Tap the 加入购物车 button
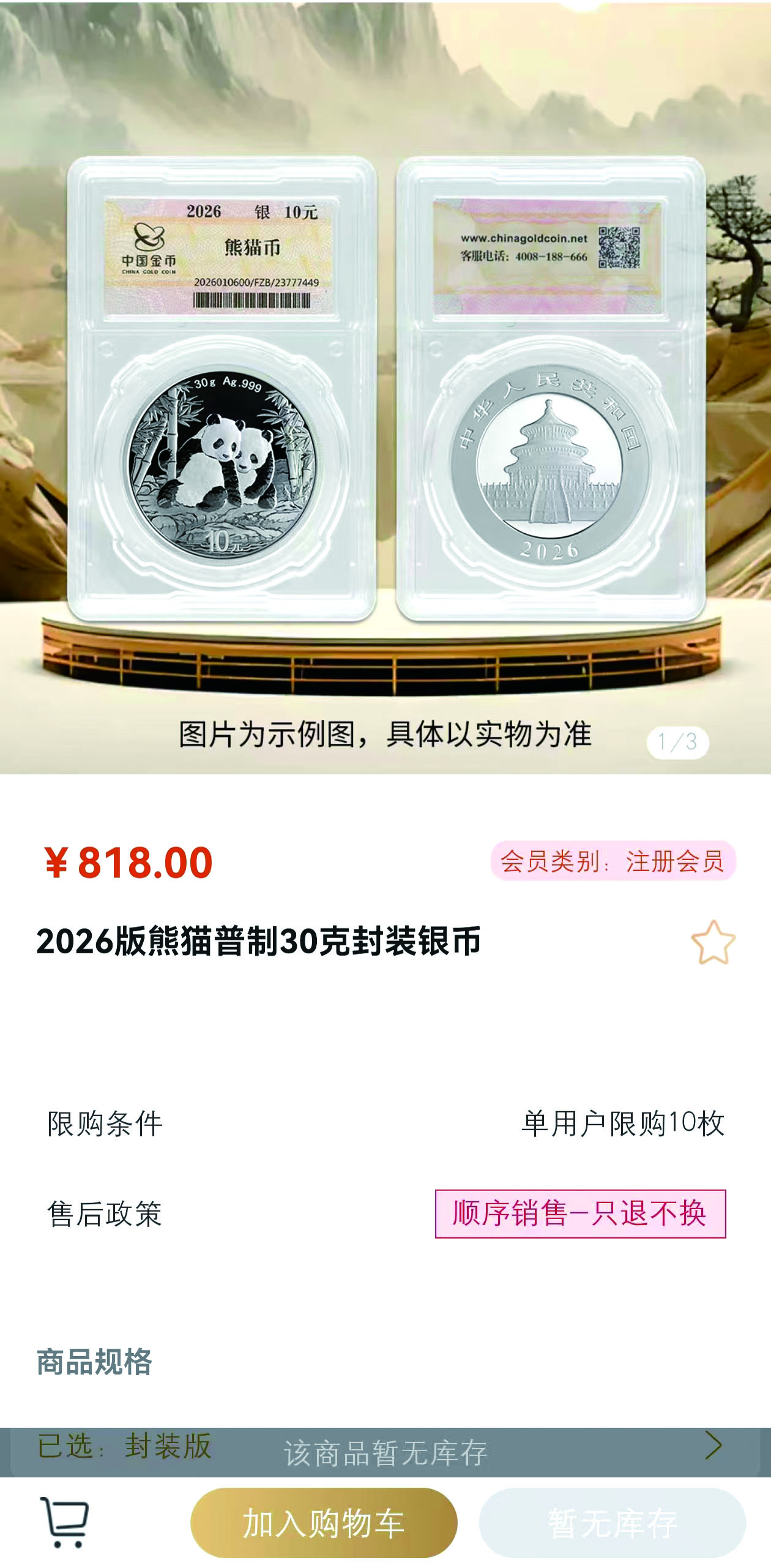Image resolution: width=771 pixels, height=1568 pixels. coord(324,1523)
